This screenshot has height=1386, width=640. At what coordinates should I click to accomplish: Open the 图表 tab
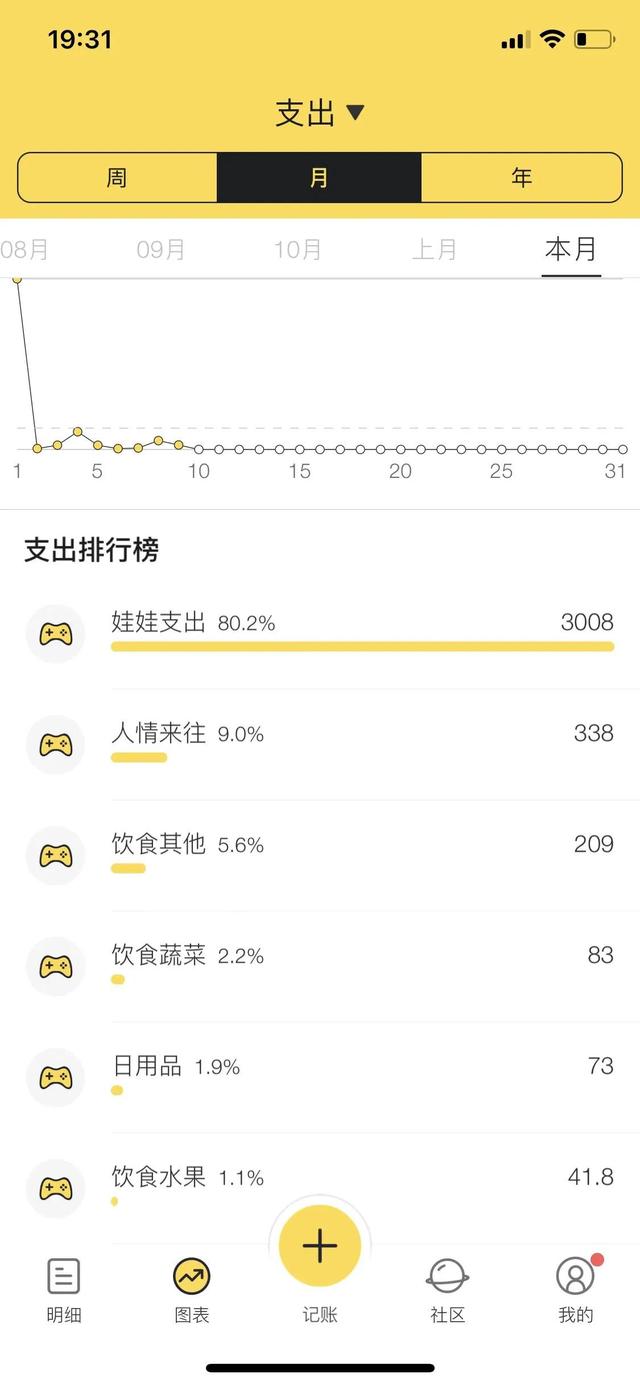pyautogui.click(x=192, y=1290)
